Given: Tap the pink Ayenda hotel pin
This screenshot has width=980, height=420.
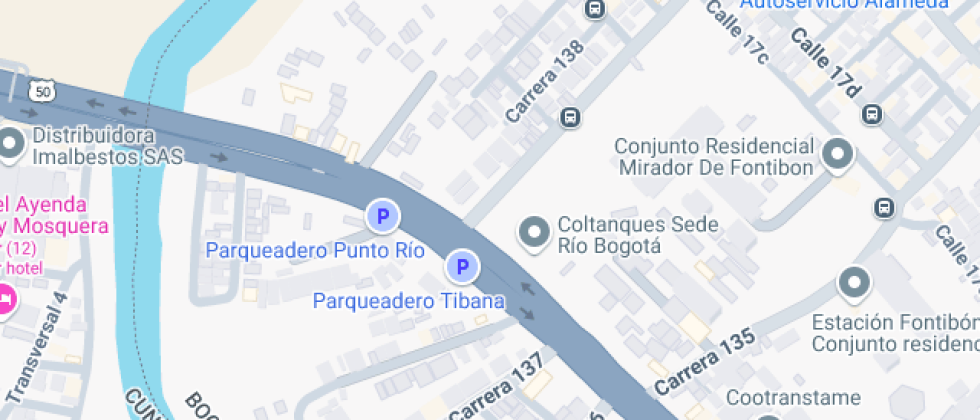Looking at the screenshot, I should pyautogui.click(x=5, y=297).
